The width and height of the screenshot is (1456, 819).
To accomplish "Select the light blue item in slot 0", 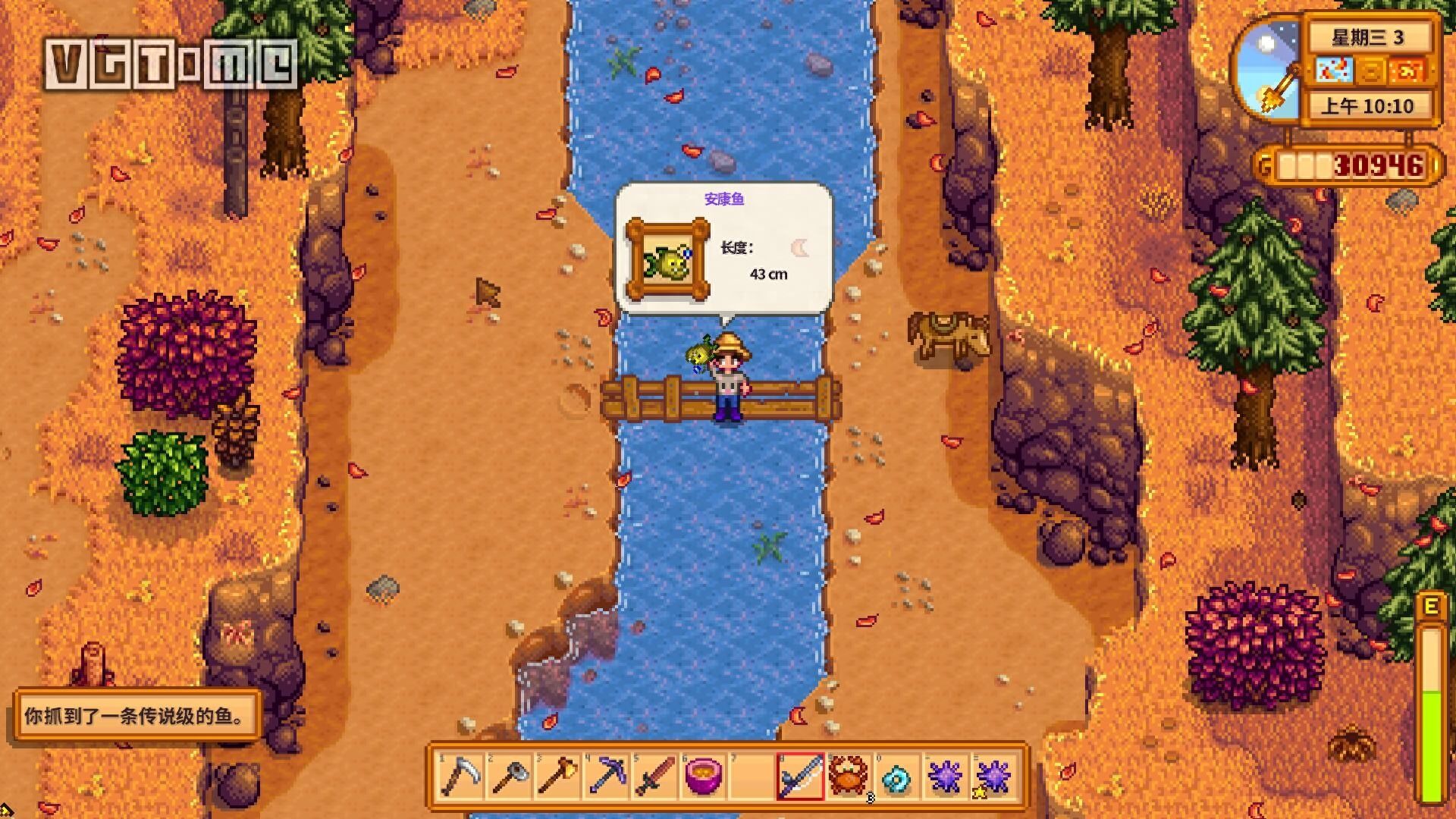I will 897,777.
